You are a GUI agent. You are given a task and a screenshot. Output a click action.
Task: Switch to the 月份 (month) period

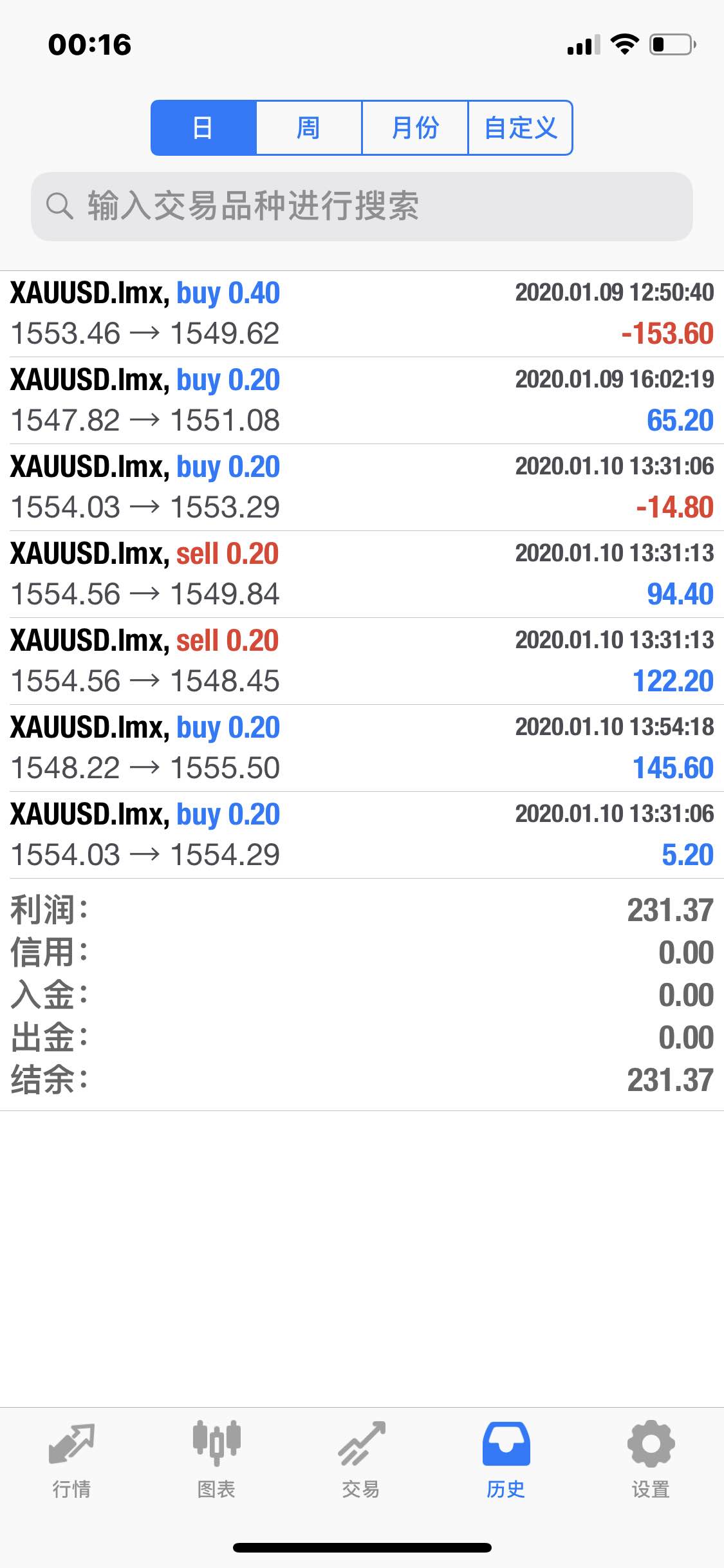415,127
